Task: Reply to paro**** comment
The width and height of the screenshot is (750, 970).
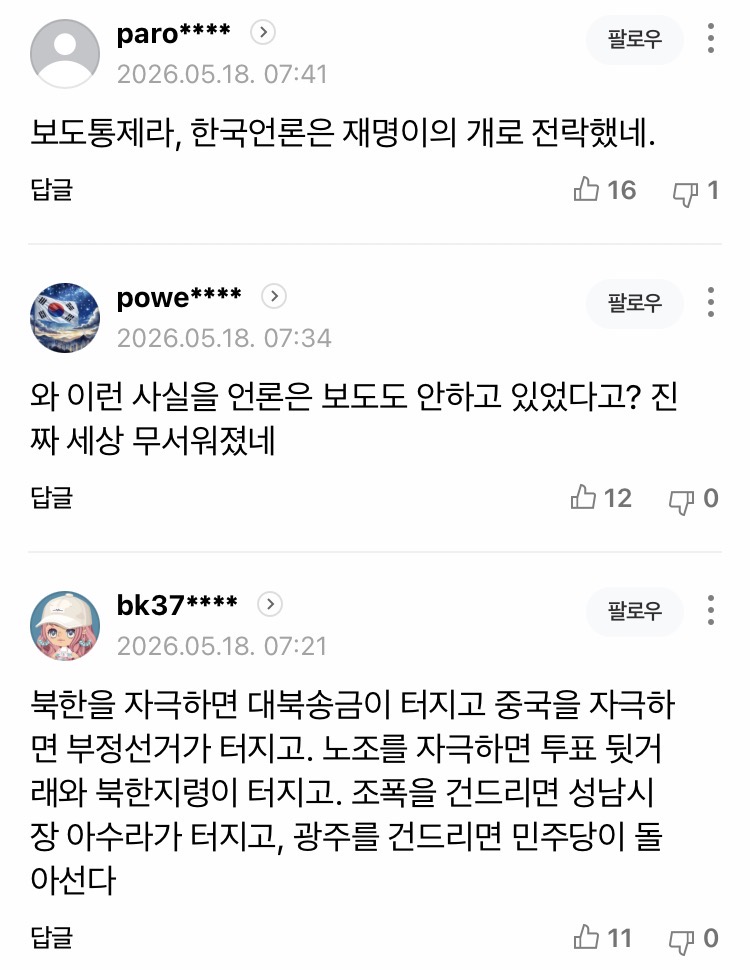Action: coord(52,189)
